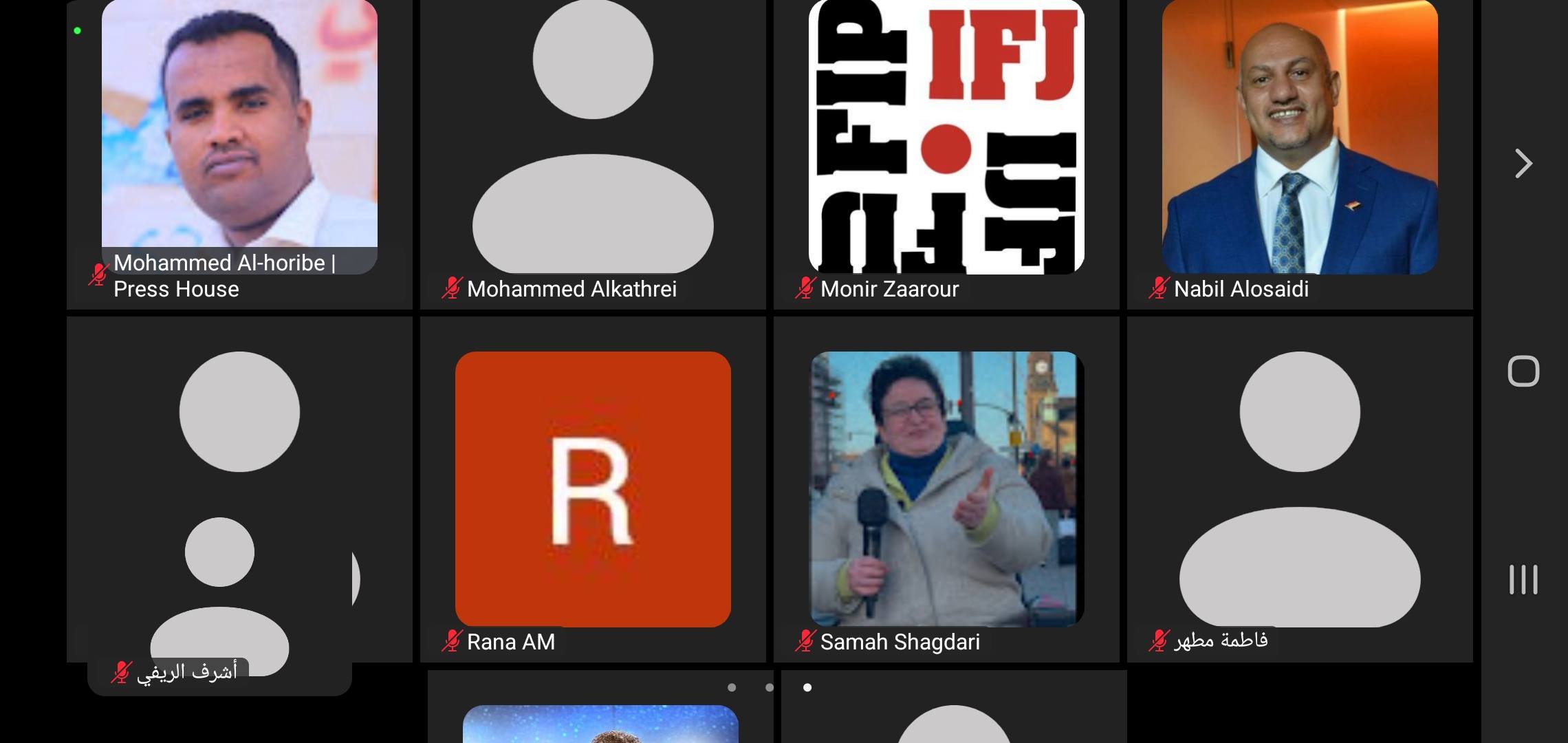The width and height of the screenshot is (1568, 743).
Task: Select Samah Shagdari's tile
Action: coord(946,489)
